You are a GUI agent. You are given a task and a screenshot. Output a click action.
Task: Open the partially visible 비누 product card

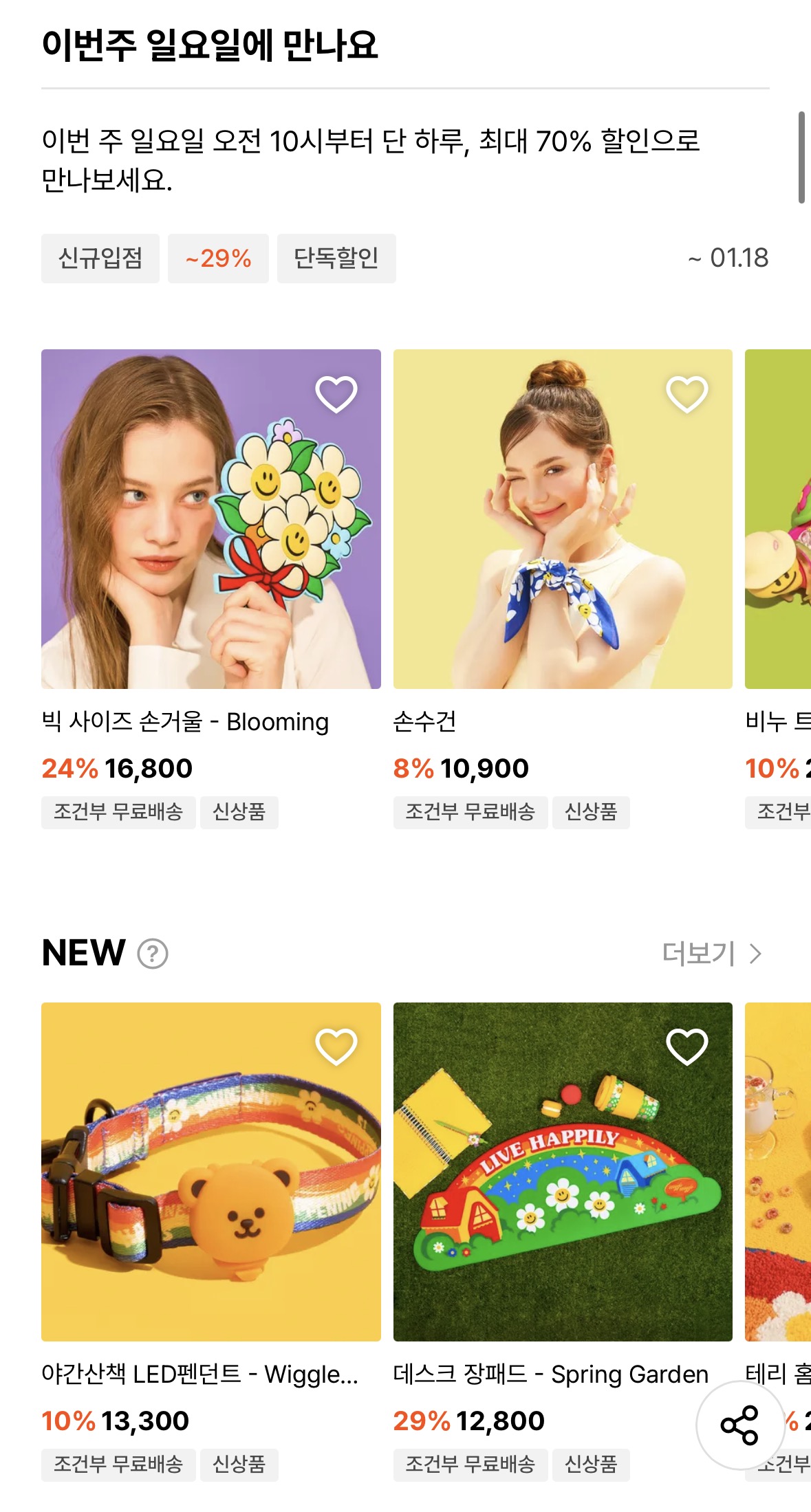(779, 519)
